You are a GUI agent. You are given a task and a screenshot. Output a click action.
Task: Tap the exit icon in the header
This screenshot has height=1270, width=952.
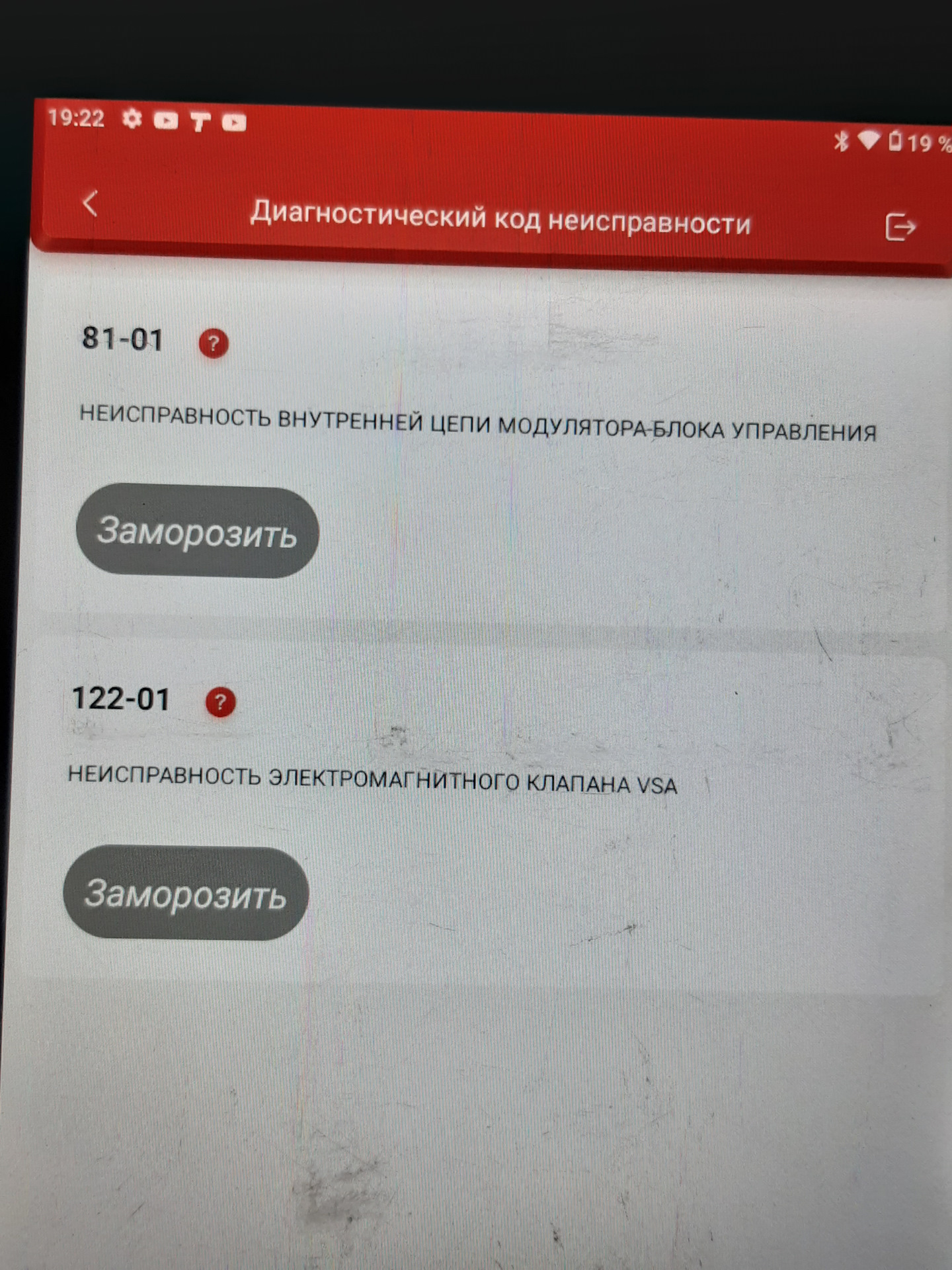click(x=900, y=228)
